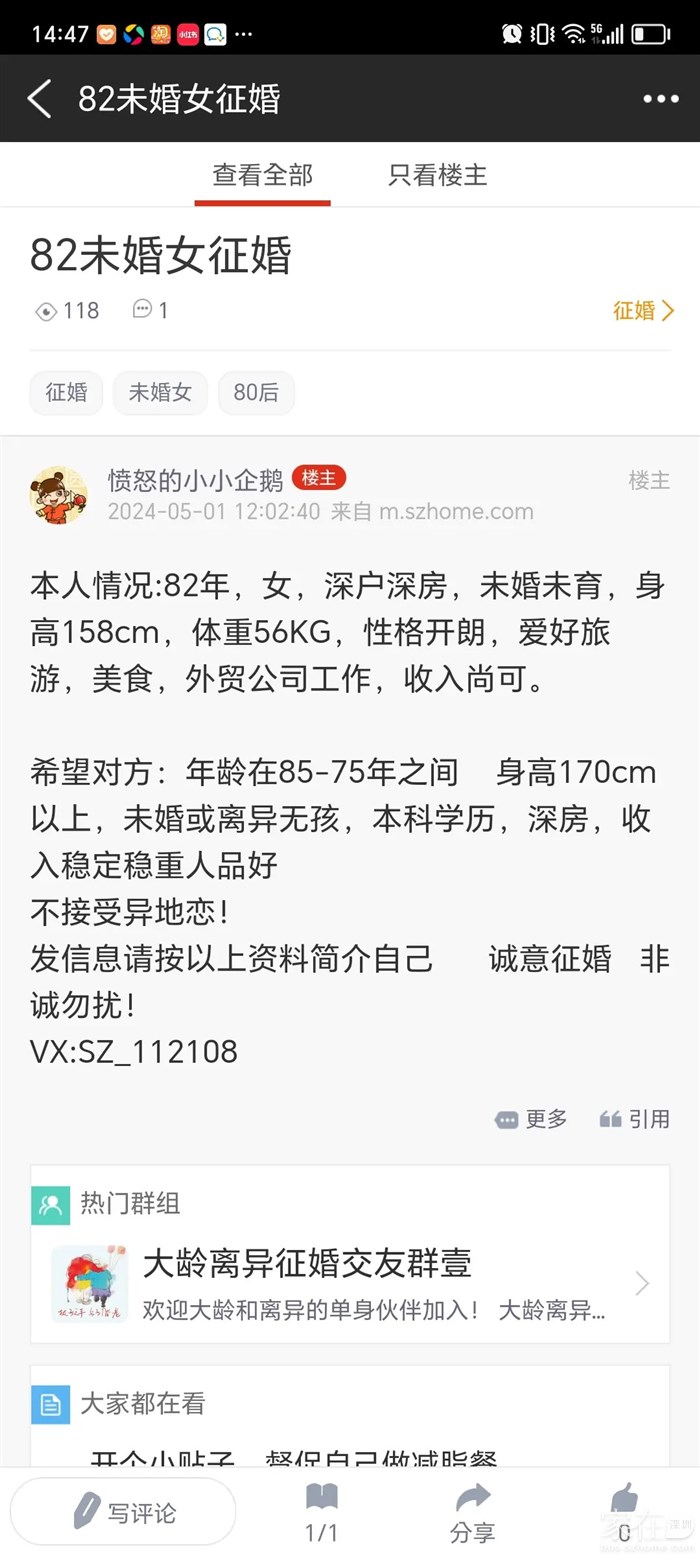Viewport: 700px width, 1555px height.
Task: Quote this post with 引用
Action: click(x=634, y=1119)
